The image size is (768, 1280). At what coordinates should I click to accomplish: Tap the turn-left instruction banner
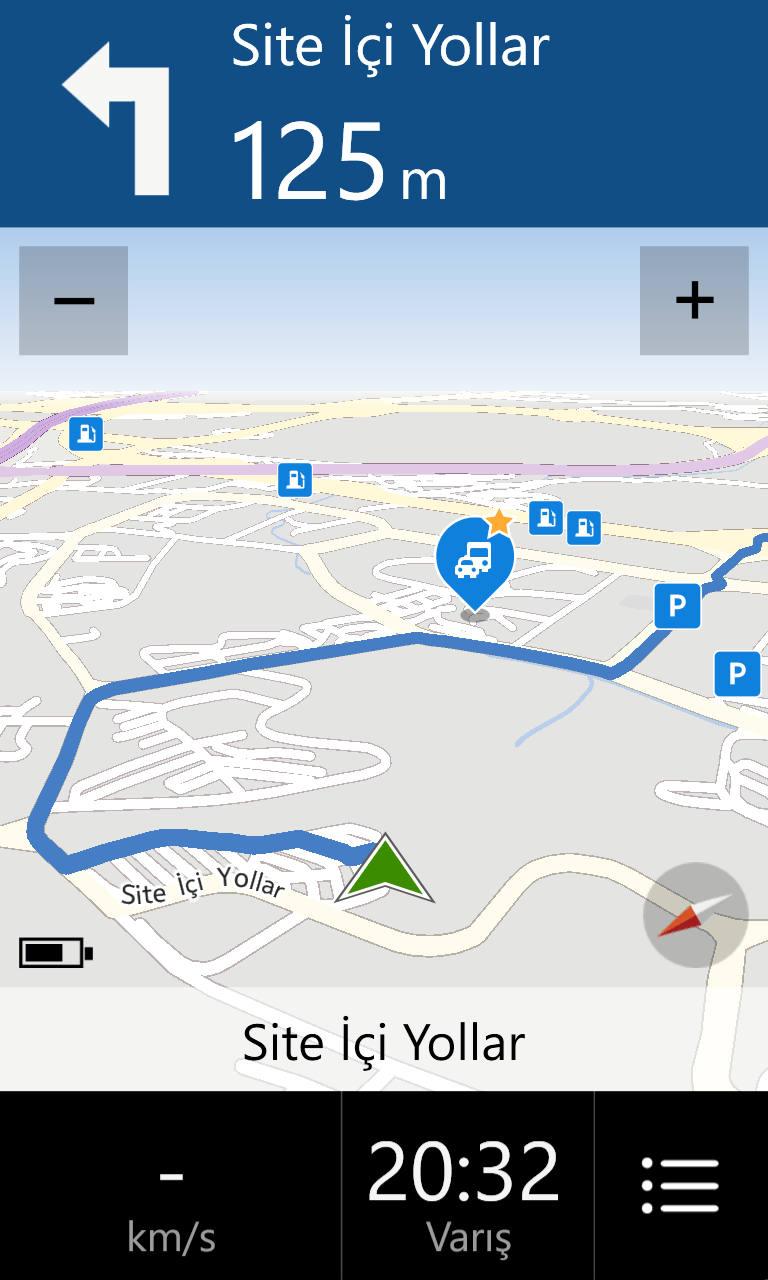click(384, 113)
